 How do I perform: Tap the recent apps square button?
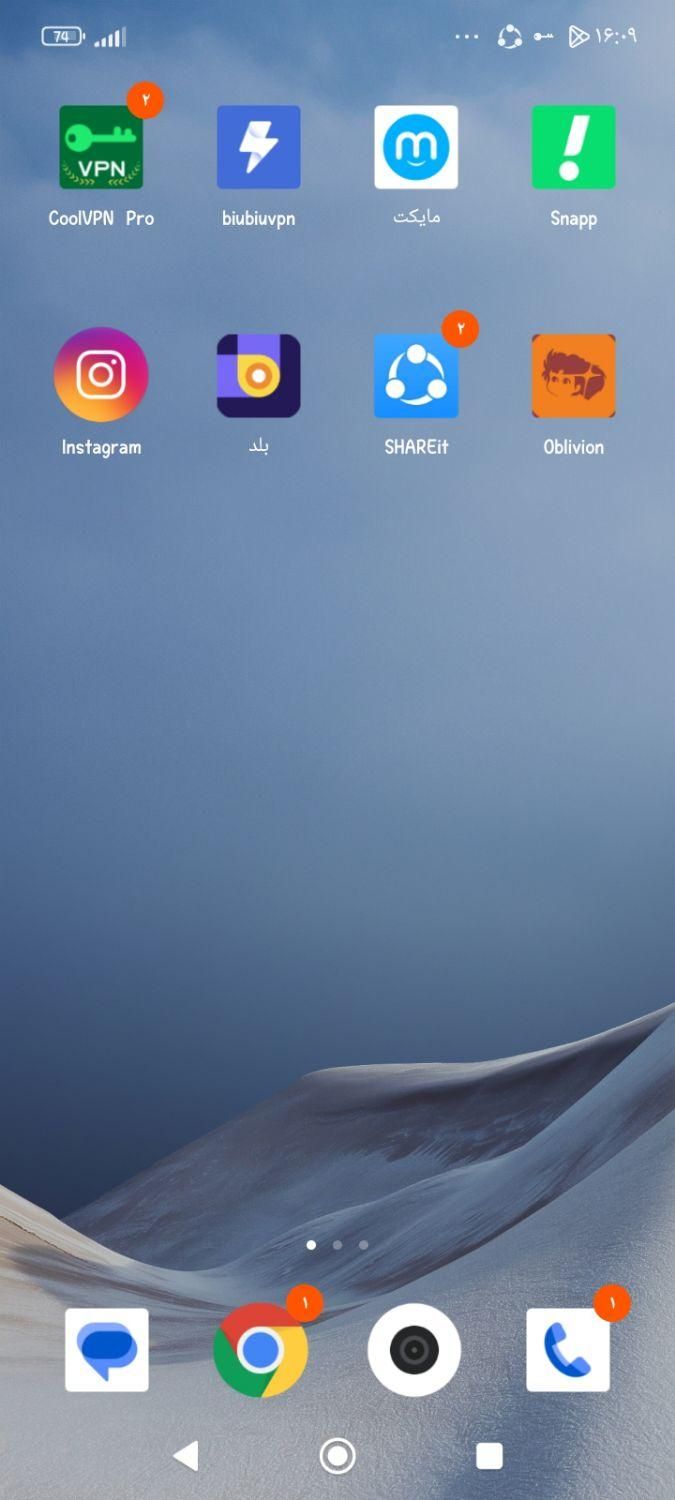point(489,1456)
